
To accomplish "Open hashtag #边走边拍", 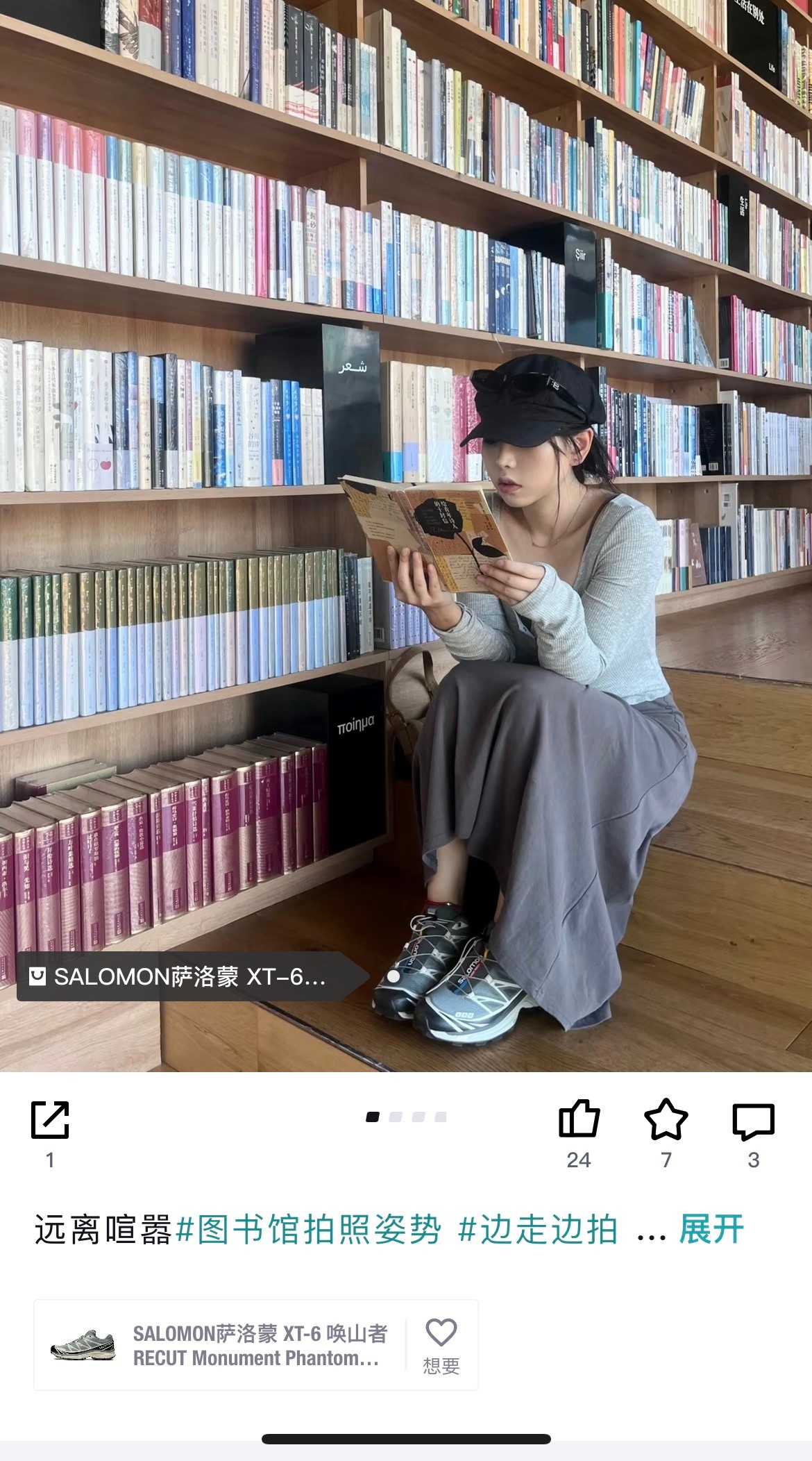I will tap(538, 1230).
